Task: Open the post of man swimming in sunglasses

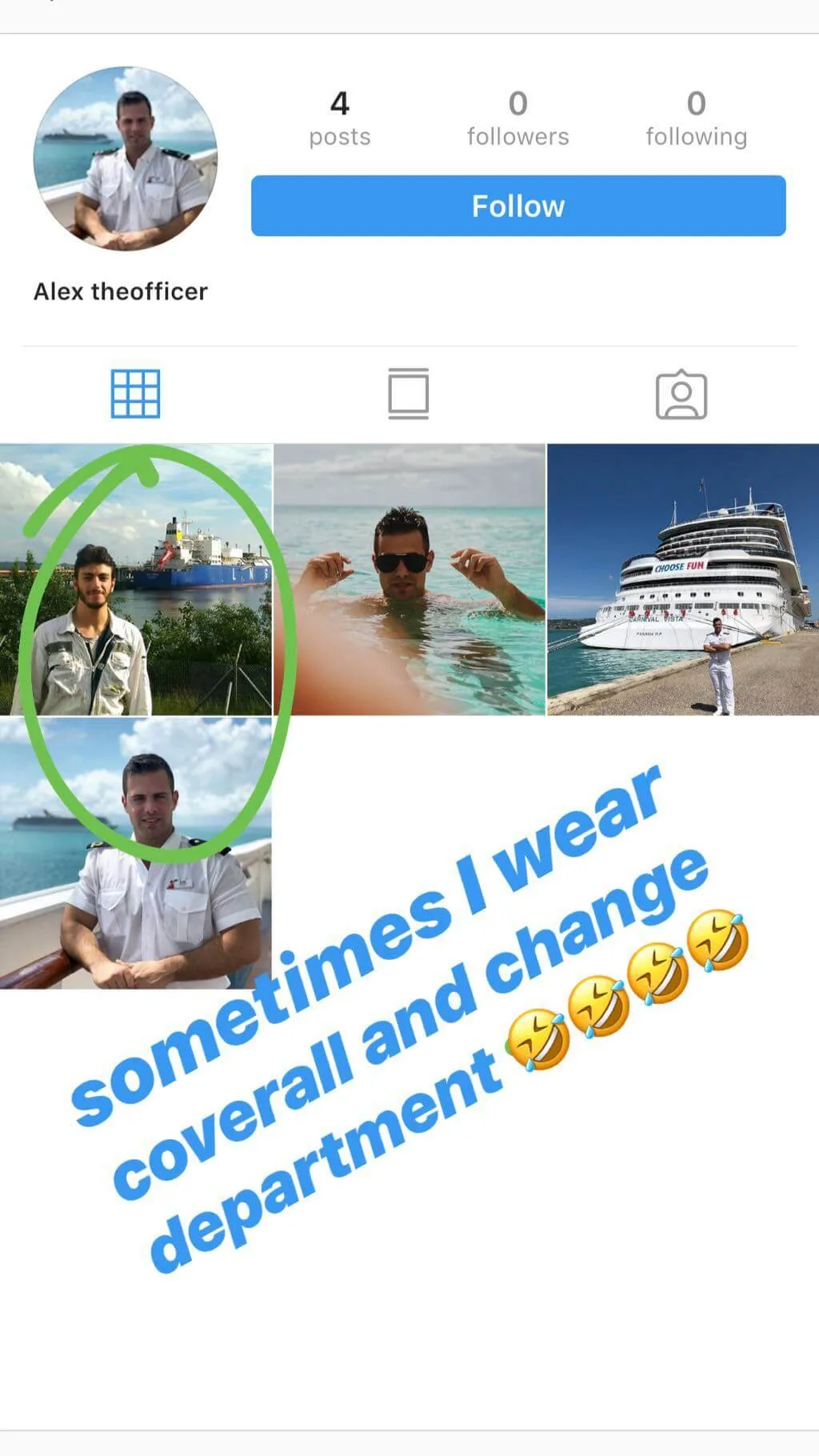Action: point(409,579)
